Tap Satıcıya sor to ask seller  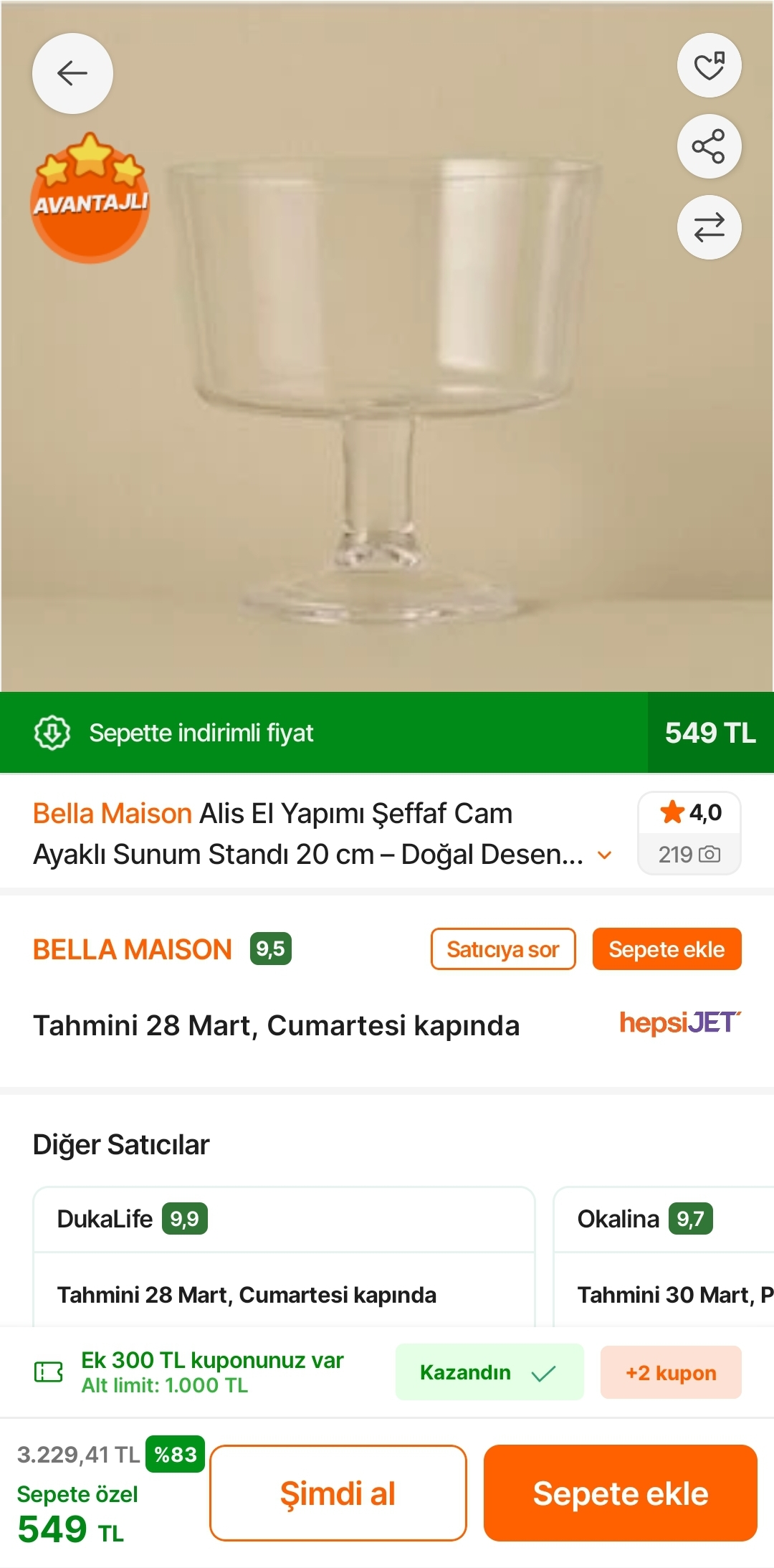[502, 949]
